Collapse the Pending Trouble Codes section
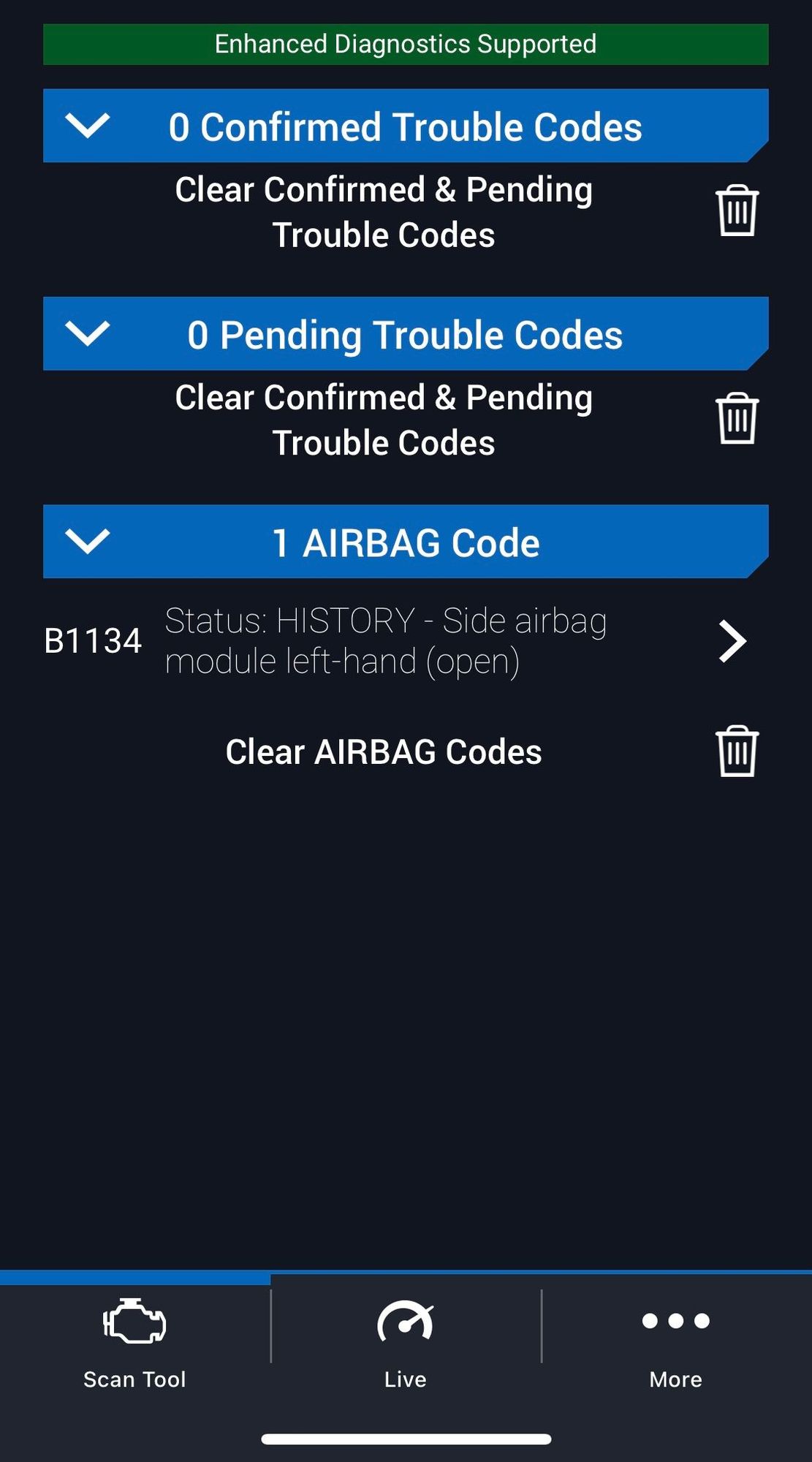 [x=88, y=334]
